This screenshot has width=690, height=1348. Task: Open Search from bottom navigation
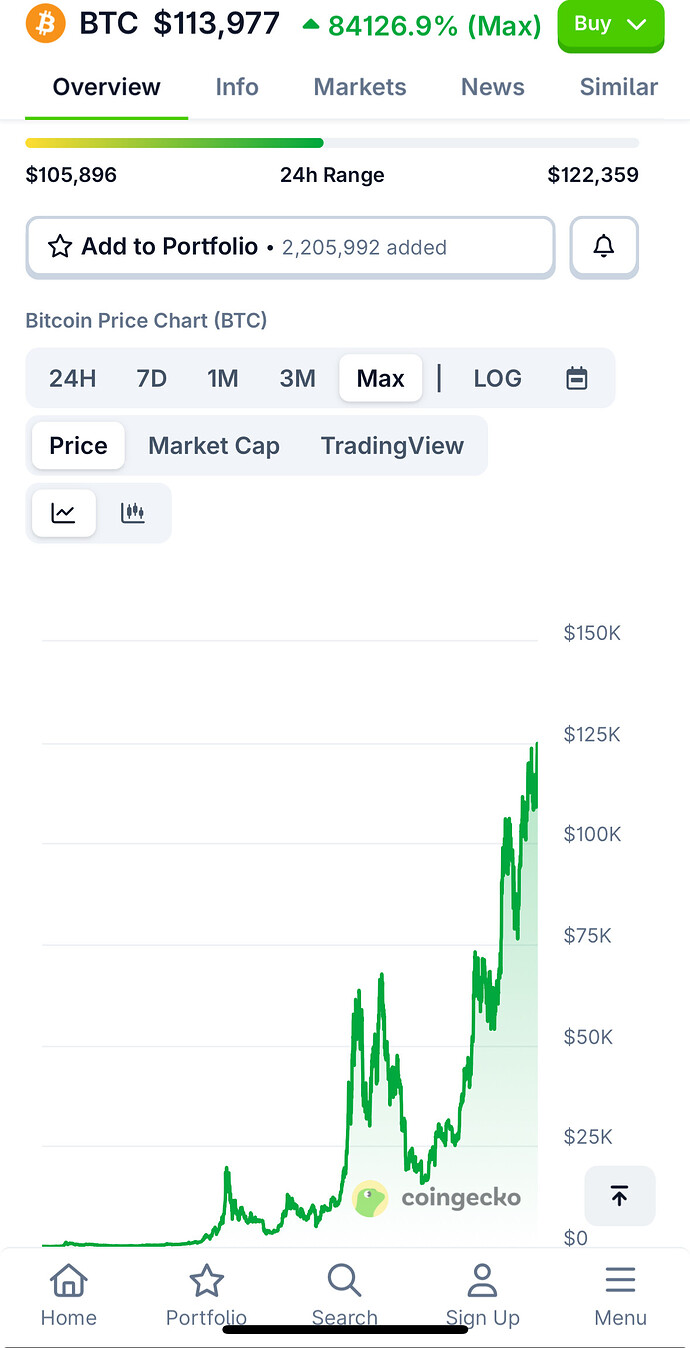344,1295
